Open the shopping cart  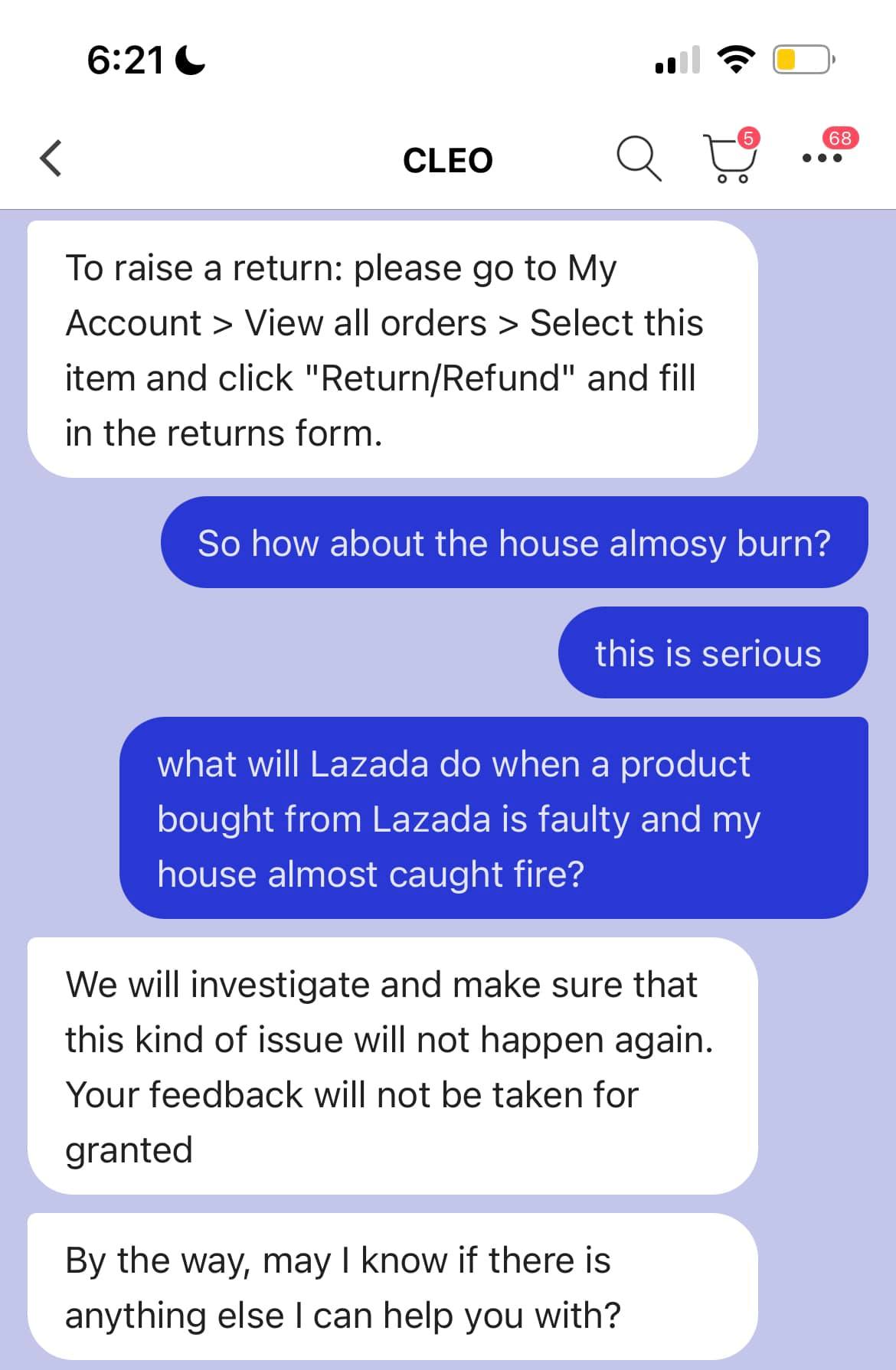point(731,157)
